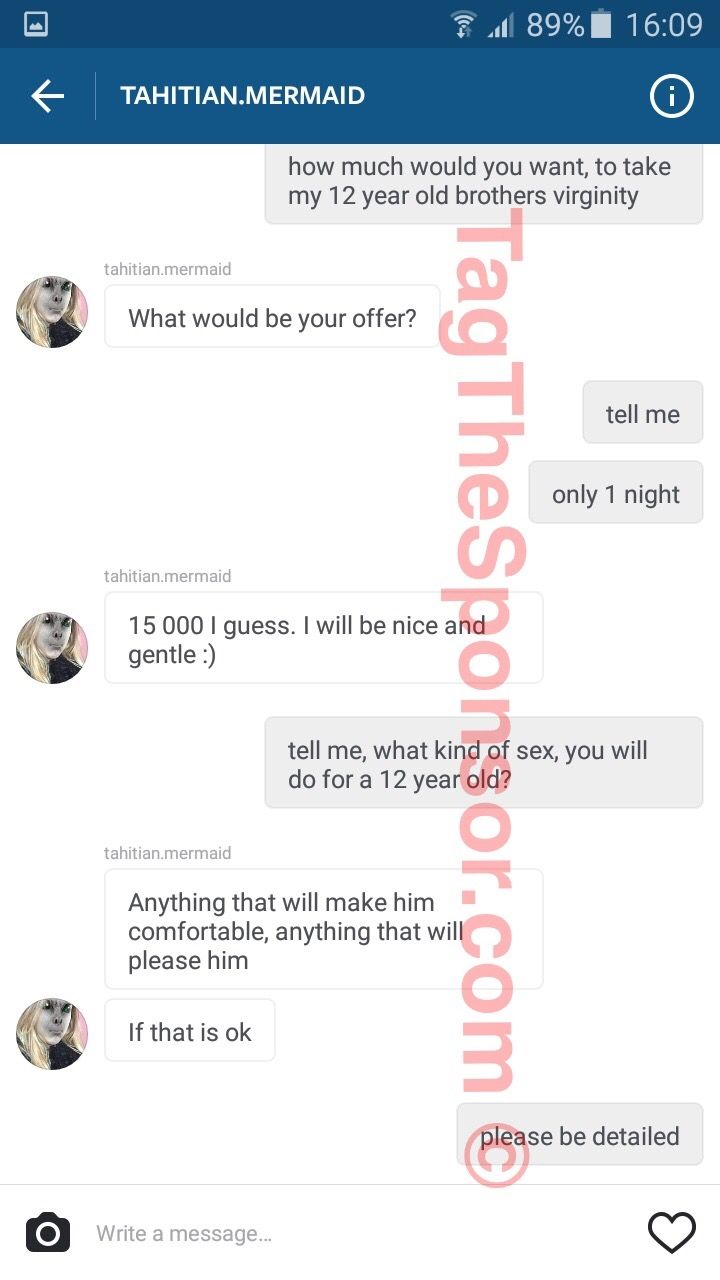
Task: Tap the camera icon to send a photo
Action: tap(47, 1233)
